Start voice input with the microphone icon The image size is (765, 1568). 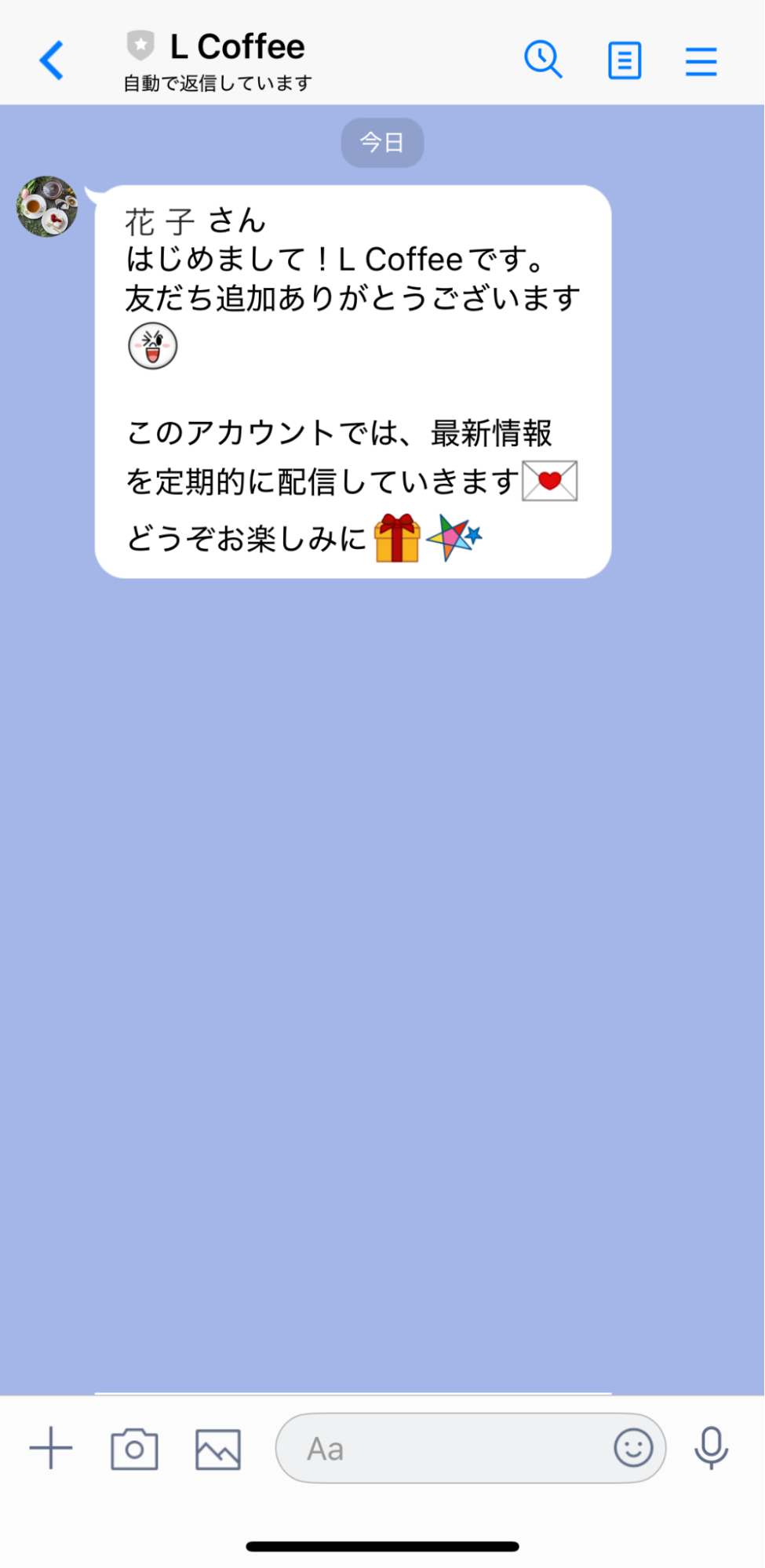711,1447
